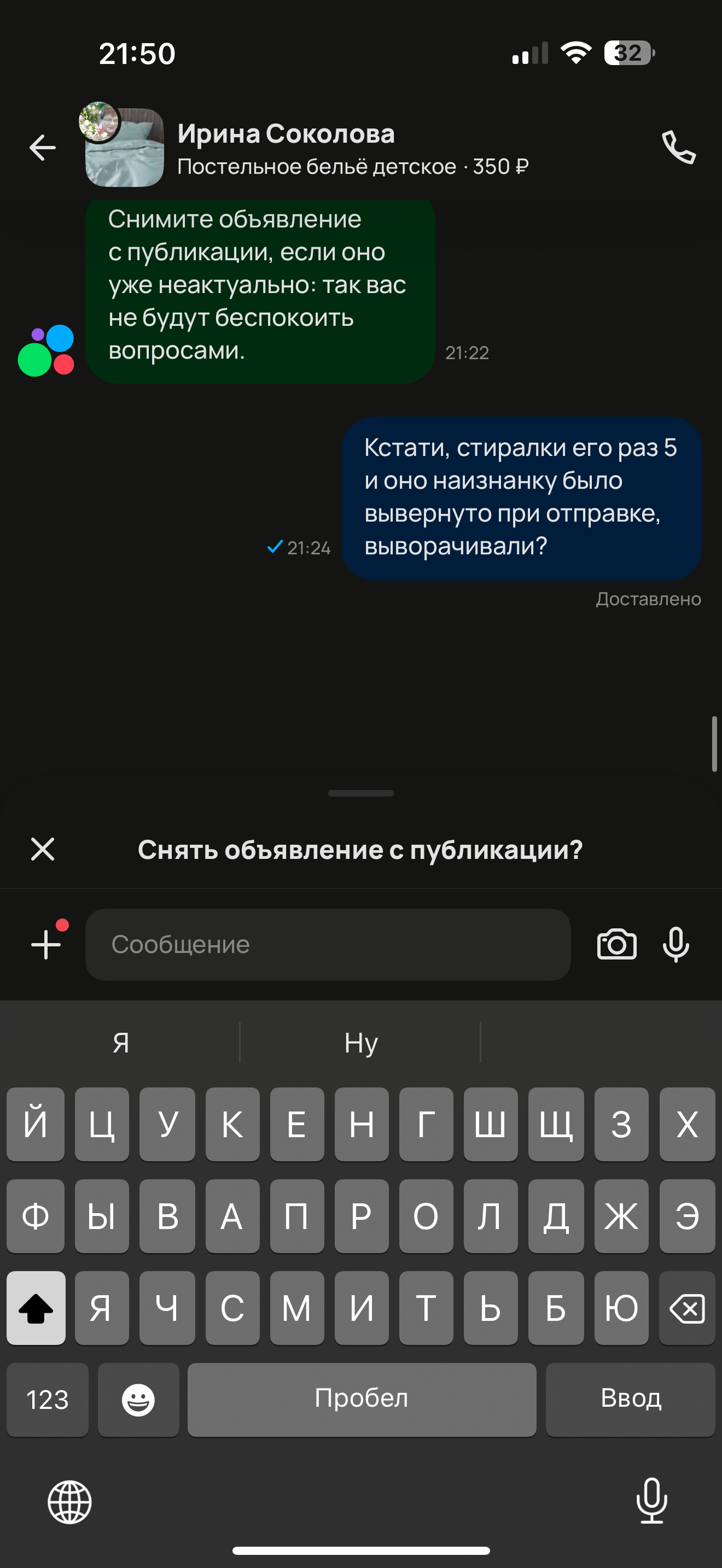This screenshot has width=722, height=1568.
Task: Go back from Ирина Соколова chat
Action: (43, 148)
